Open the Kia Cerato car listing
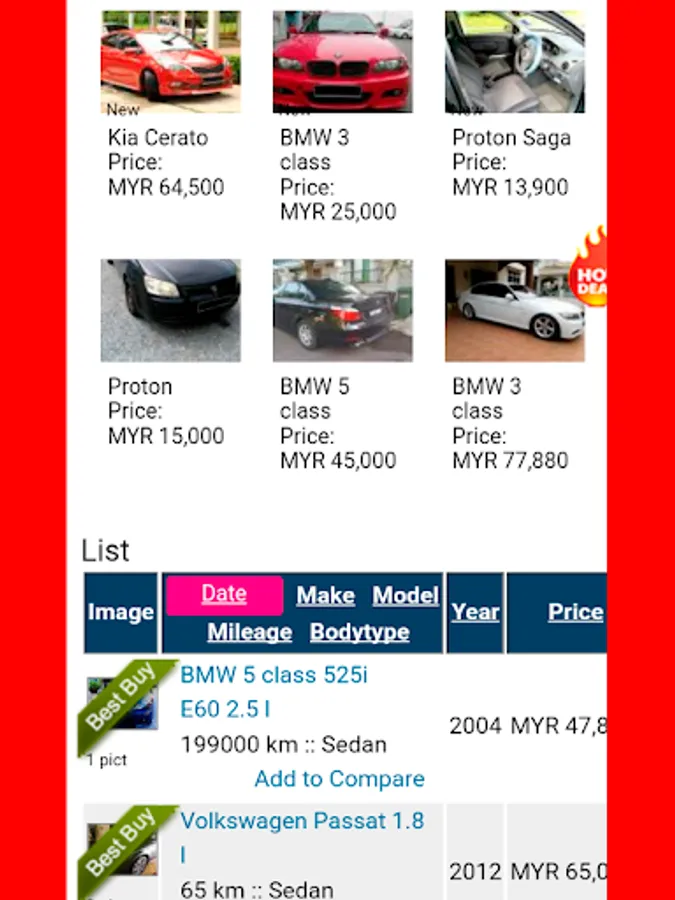The width and height of the screenshot is (675, 900). [170, 62]
